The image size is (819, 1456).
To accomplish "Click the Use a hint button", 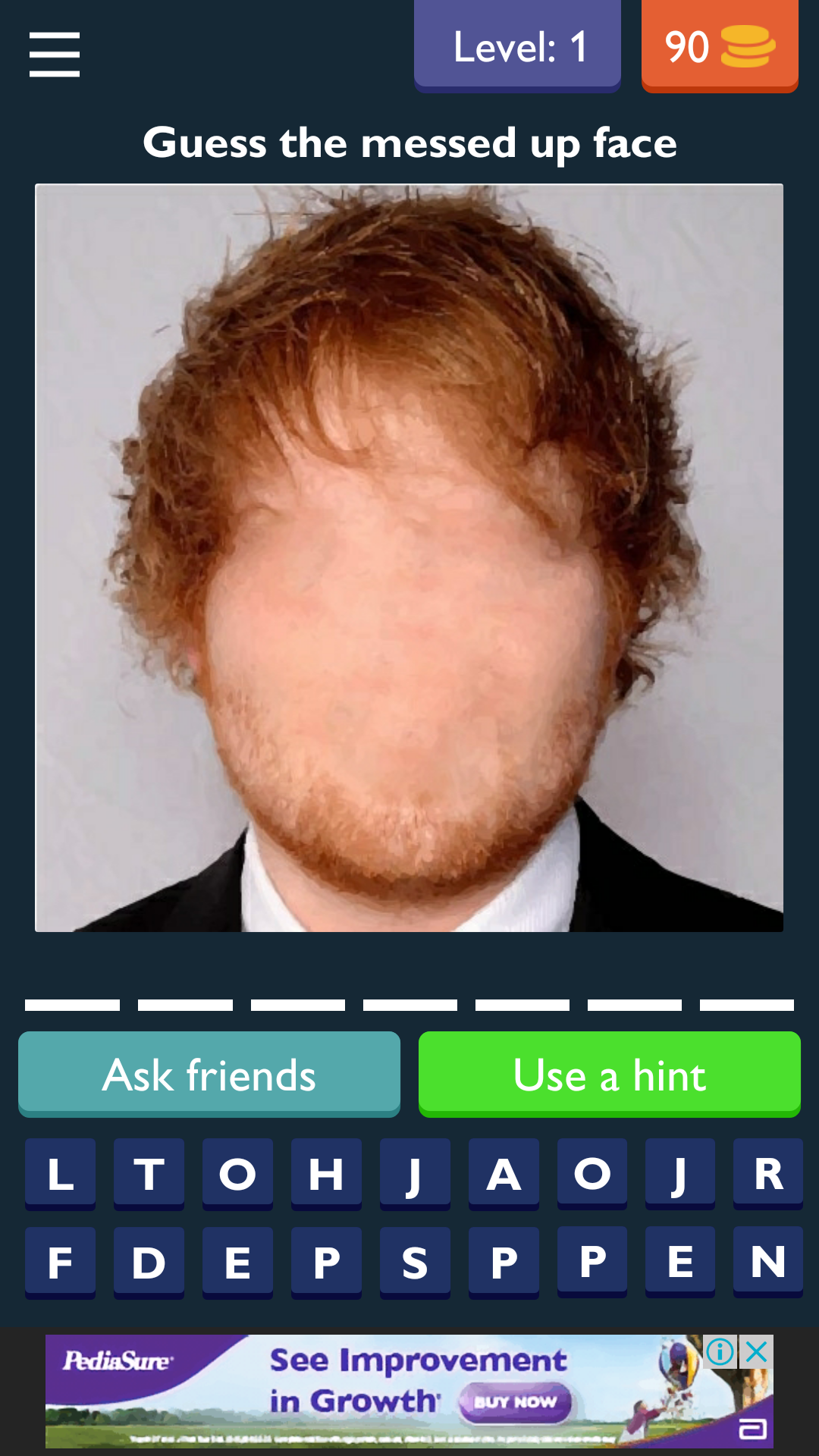I will coord(609,1074).
